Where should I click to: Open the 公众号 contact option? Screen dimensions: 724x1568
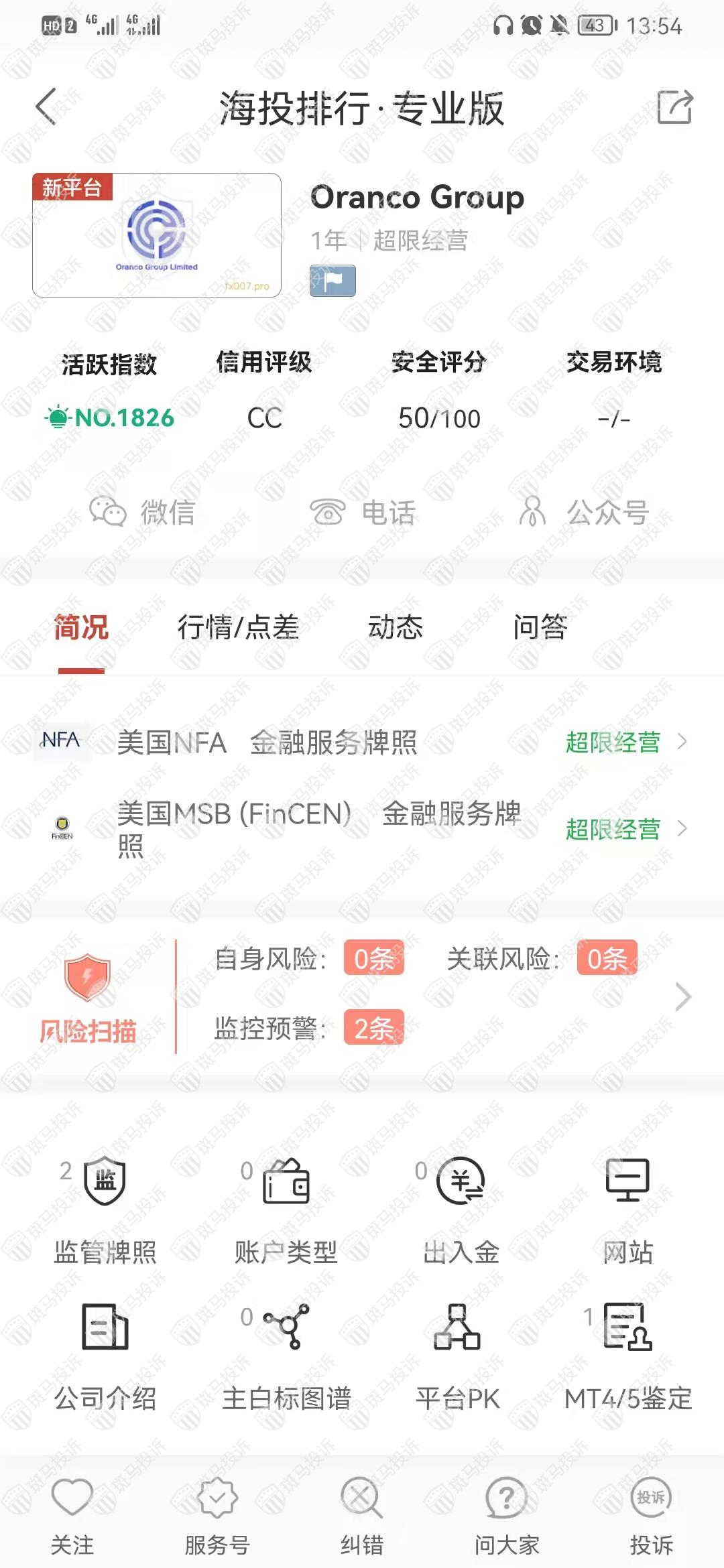pyautogui.click(x=583, y=513)
